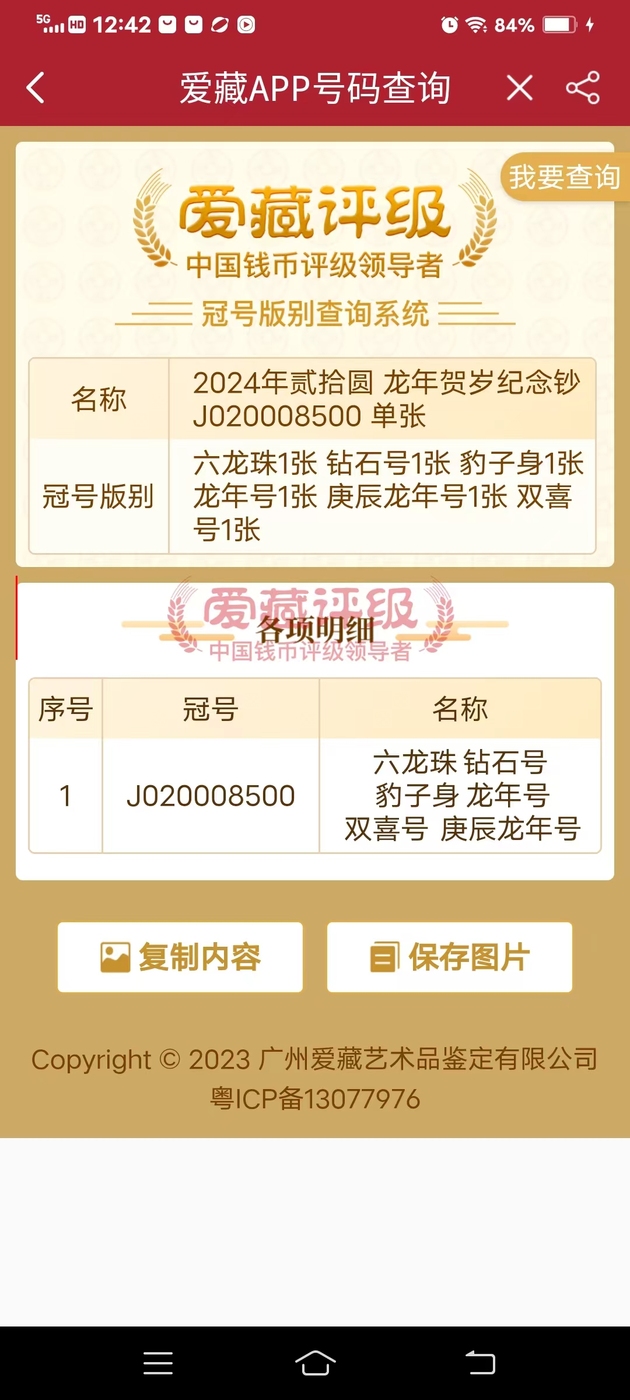Close the page with the X icon

click(x=519, y=88)
